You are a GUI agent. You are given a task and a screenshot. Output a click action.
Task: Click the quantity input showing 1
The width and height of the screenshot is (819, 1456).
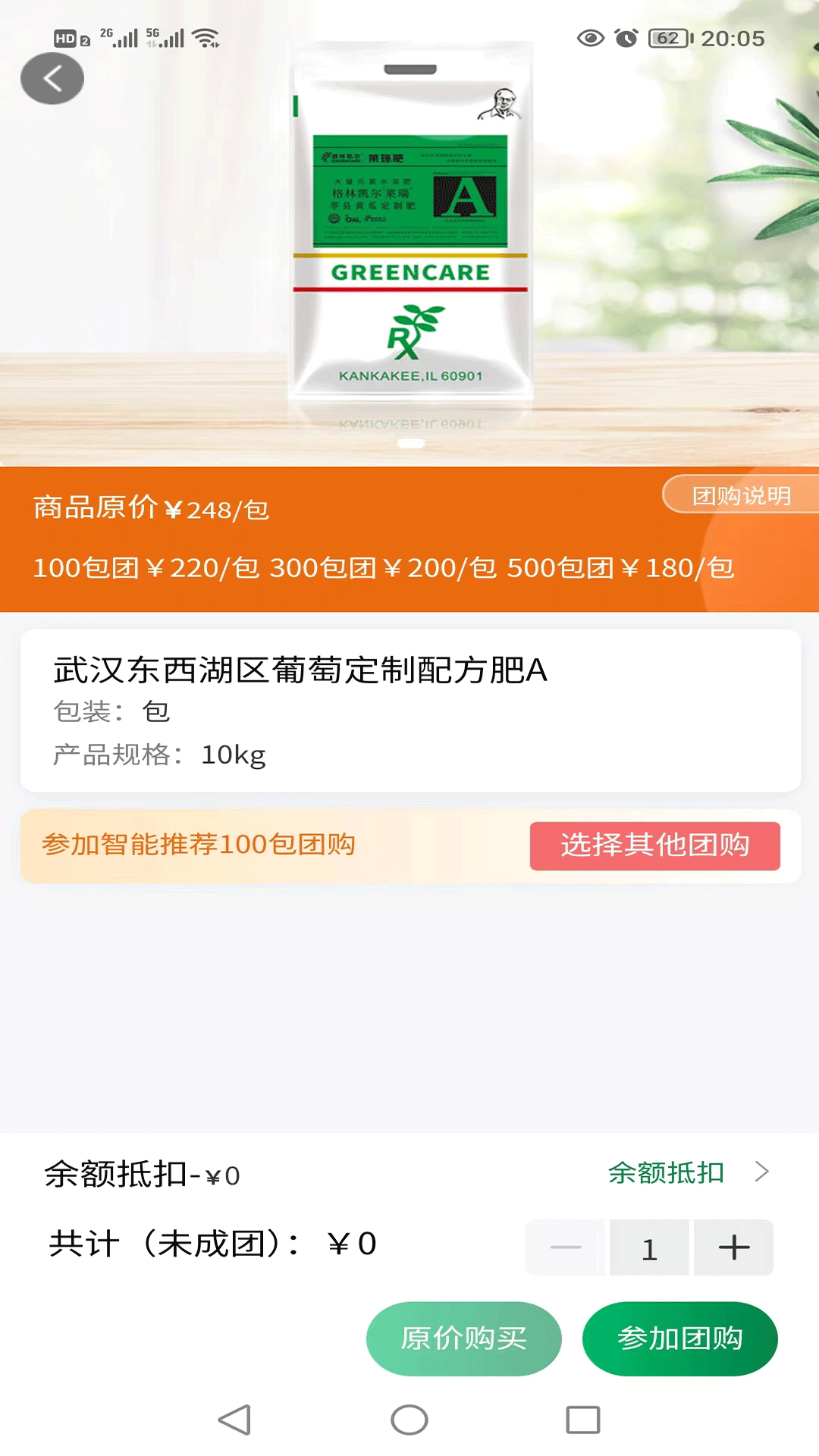tap(649, 1247)
